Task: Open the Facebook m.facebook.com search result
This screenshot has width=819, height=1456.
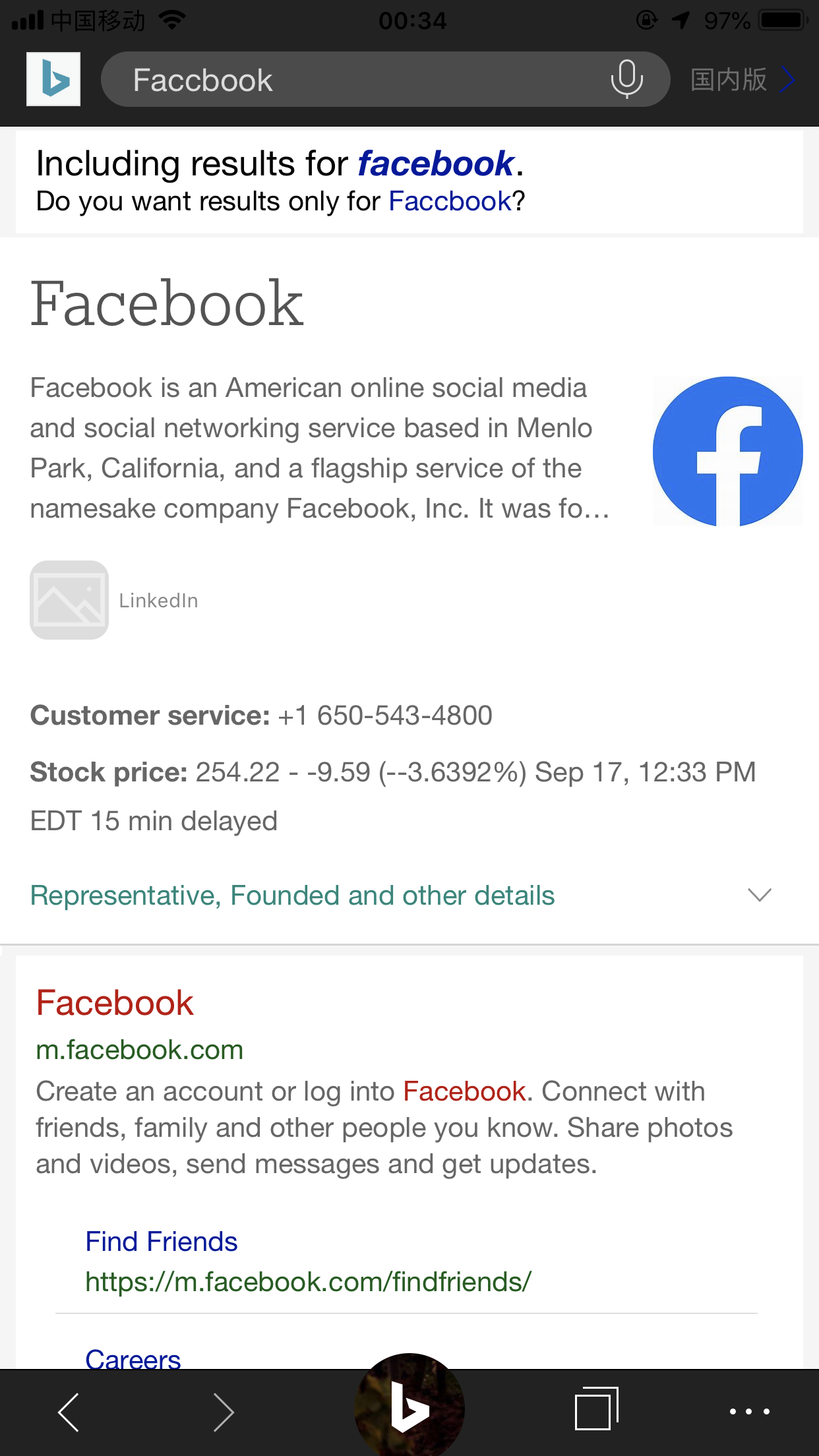Action: pos(115,1003)
